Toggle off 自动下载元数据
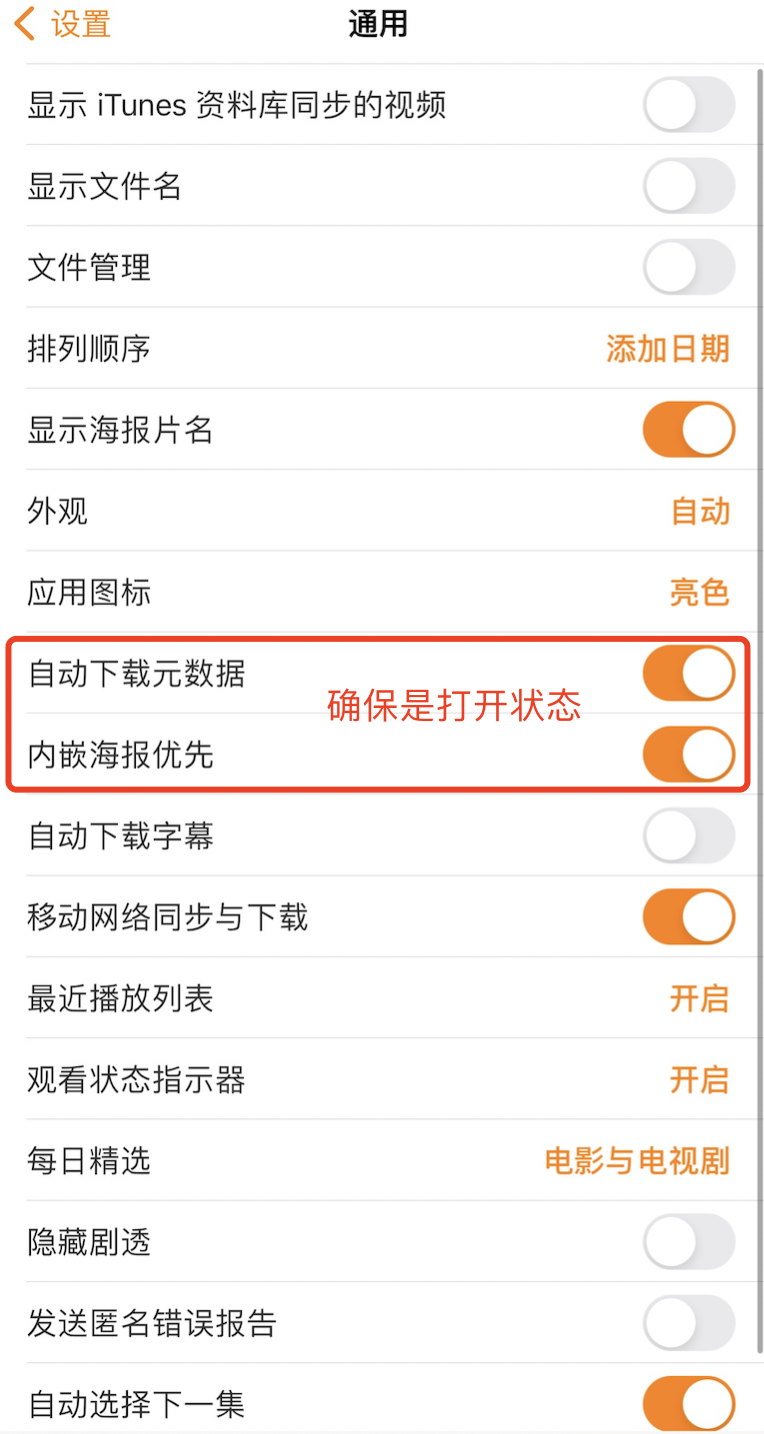 pyautogui.click(x=688, y=673)
